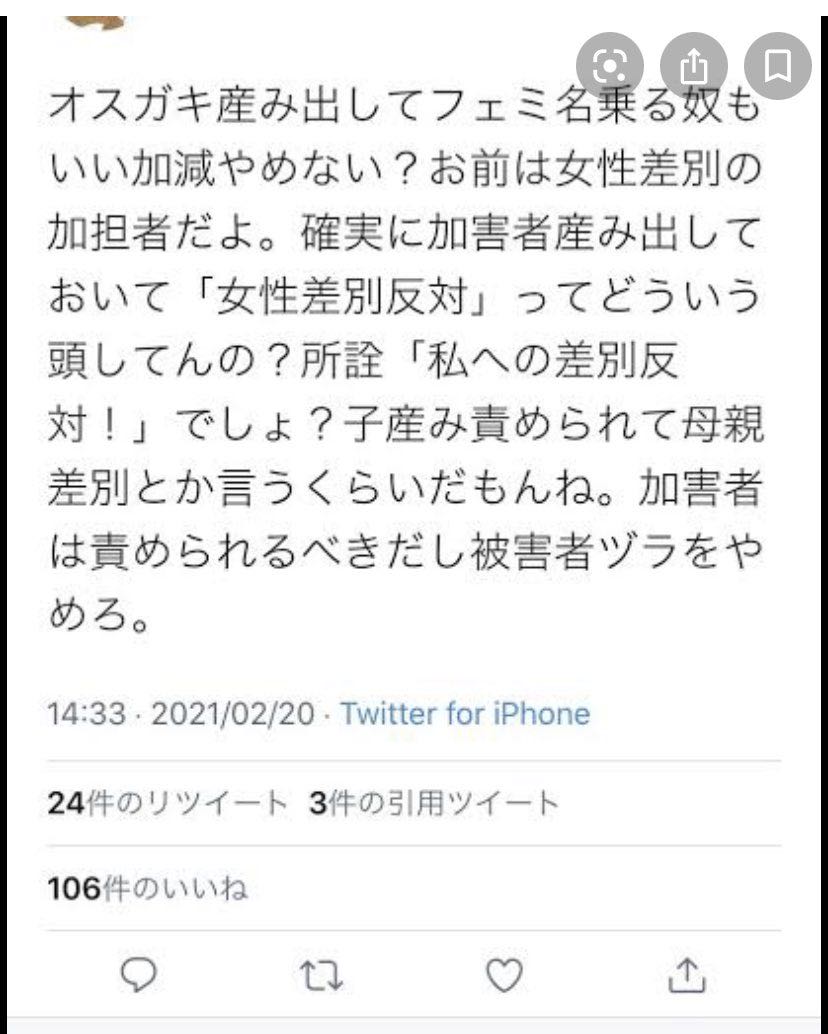Share this image

point(694,67)
